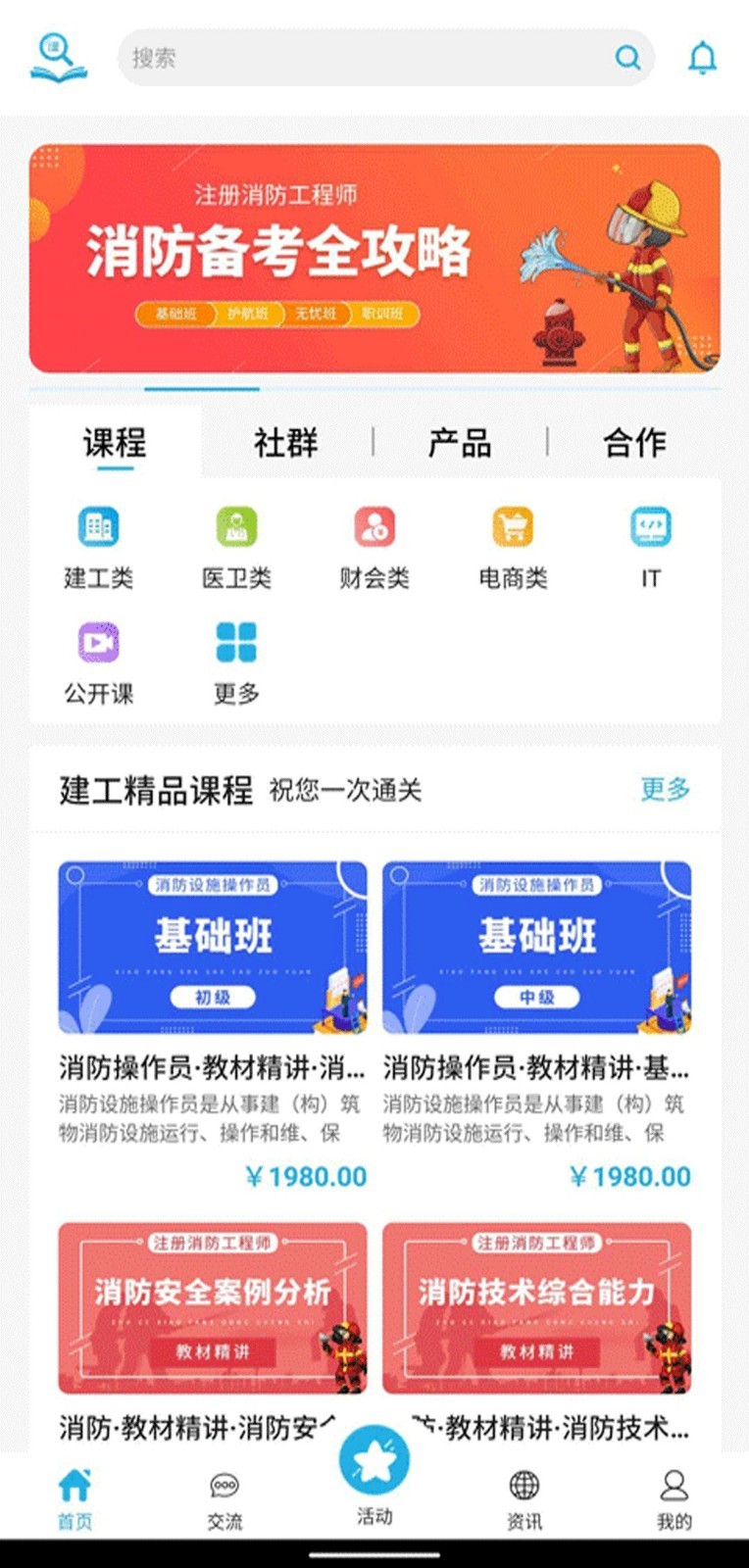Image resolution: width=749 pixels, height=1568 pixels.
Task: Open the notifications bell
Action: click(702, 58)
